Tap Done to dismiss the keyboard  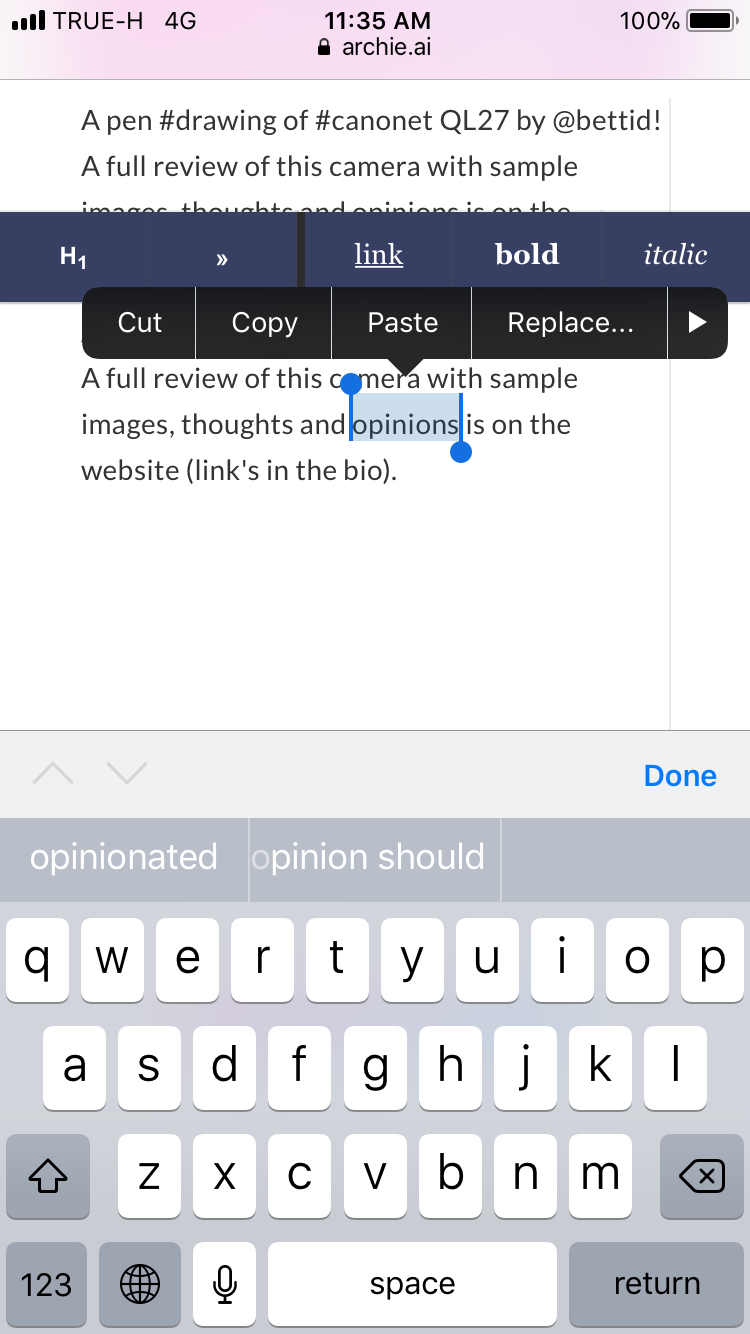coord(680,775)
